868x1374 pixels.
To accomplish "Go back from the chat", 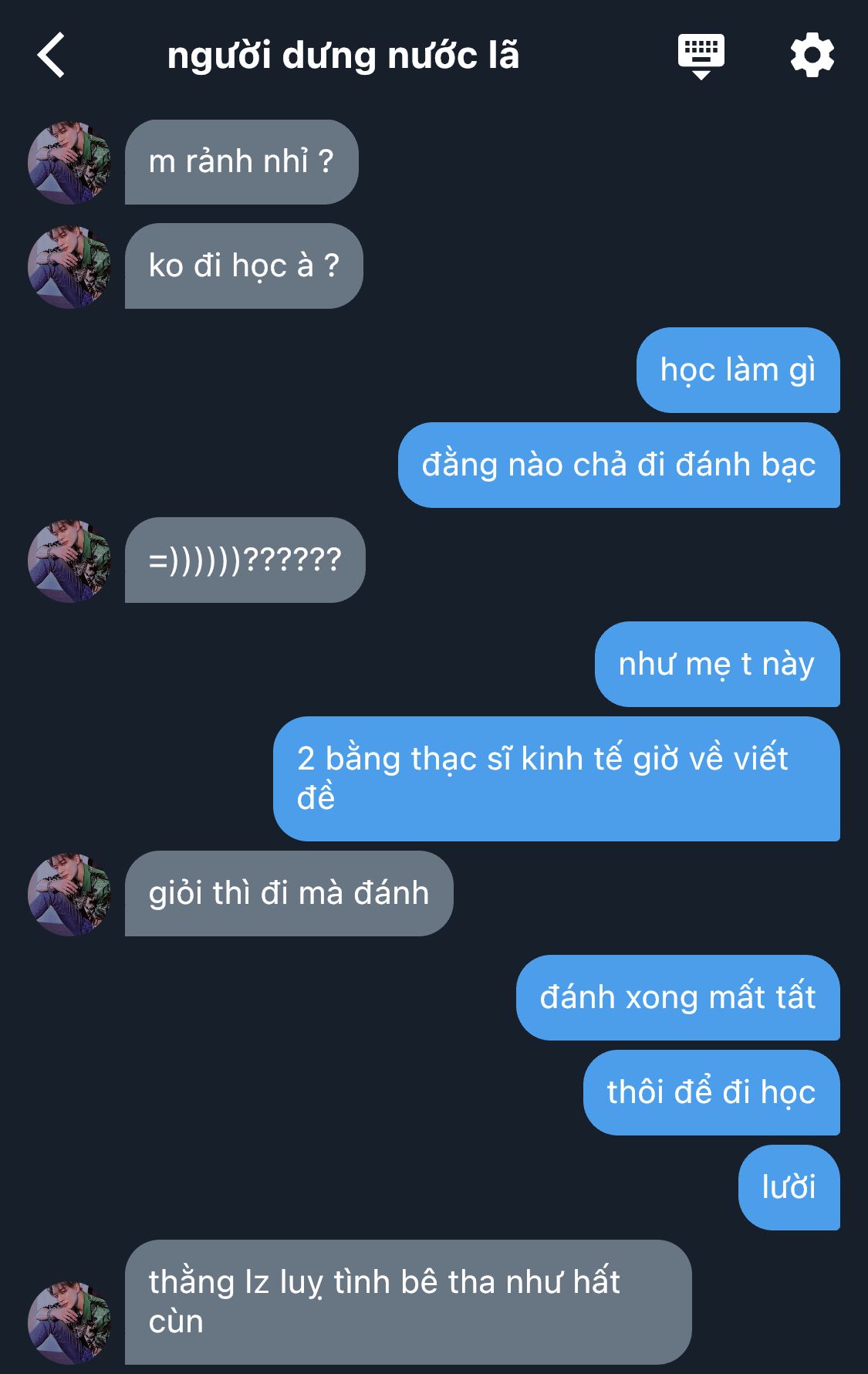I will [x=52, y=56].
